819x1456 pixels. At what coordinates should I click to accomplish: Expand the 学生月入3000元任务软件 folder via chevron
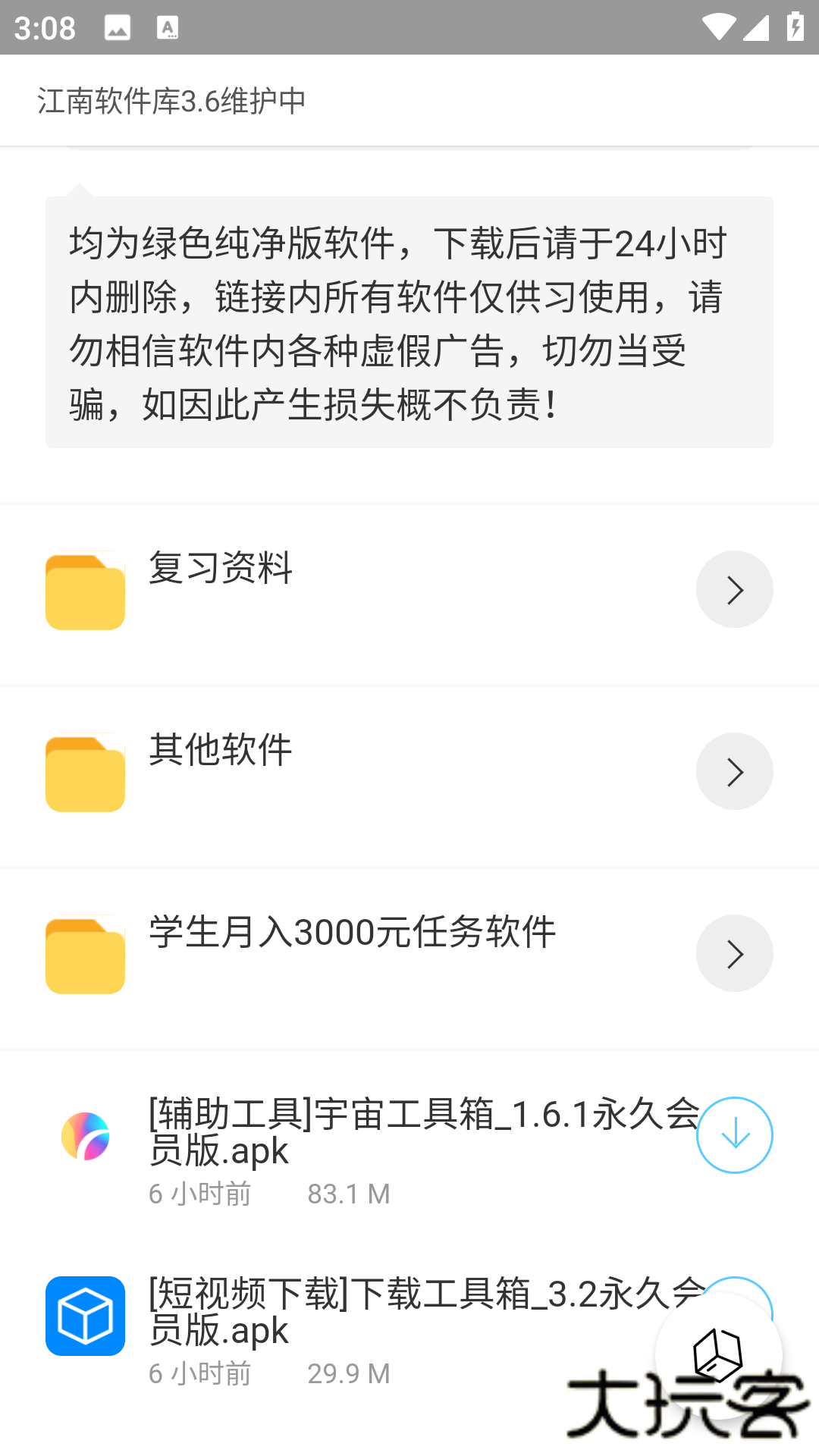pos(734,953)
